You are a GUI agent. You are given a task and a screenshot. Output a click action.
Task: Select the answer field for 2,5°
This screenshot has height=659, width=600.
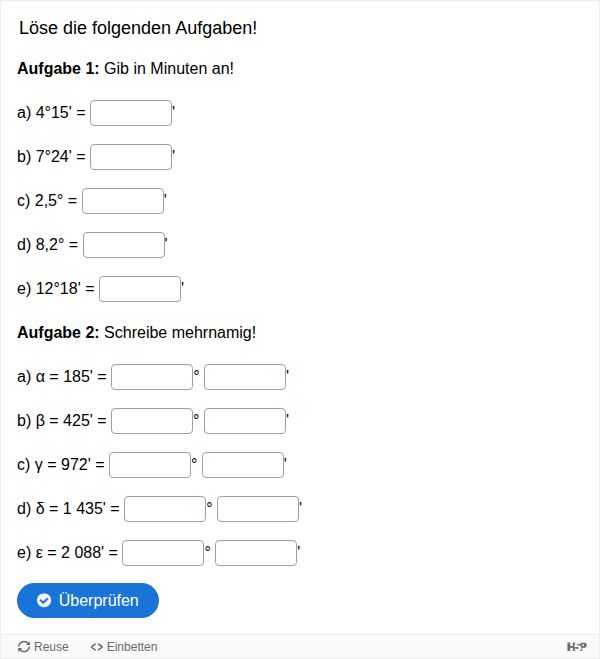(x=123, y=201)
